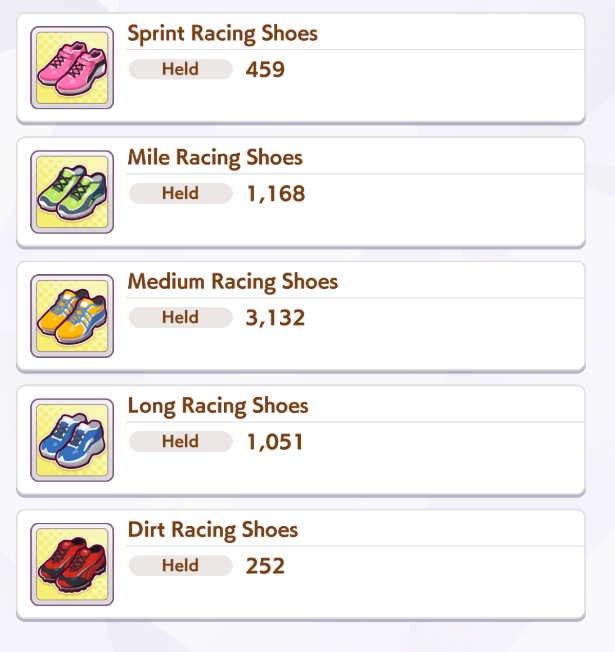Select the Mile Racing Shoes row
This screenshot has width=615, height=652.
300,192
